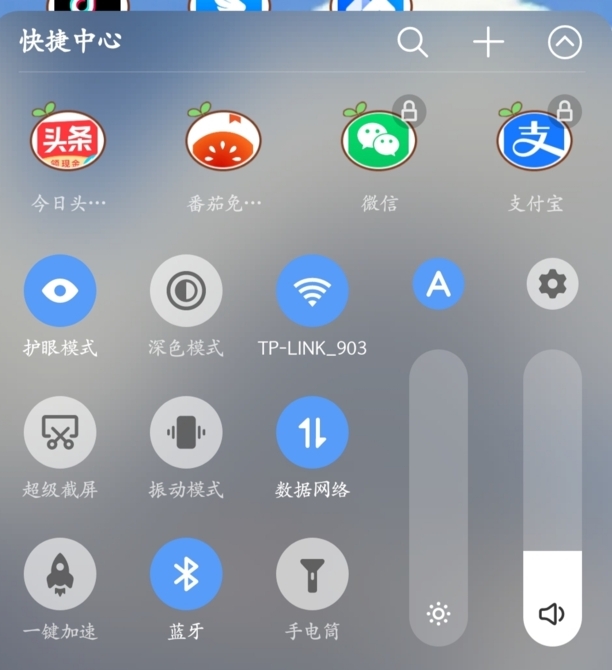Viewport: 612px width, 670px height.
Task: Tap the volume slider
Action: 552,500
